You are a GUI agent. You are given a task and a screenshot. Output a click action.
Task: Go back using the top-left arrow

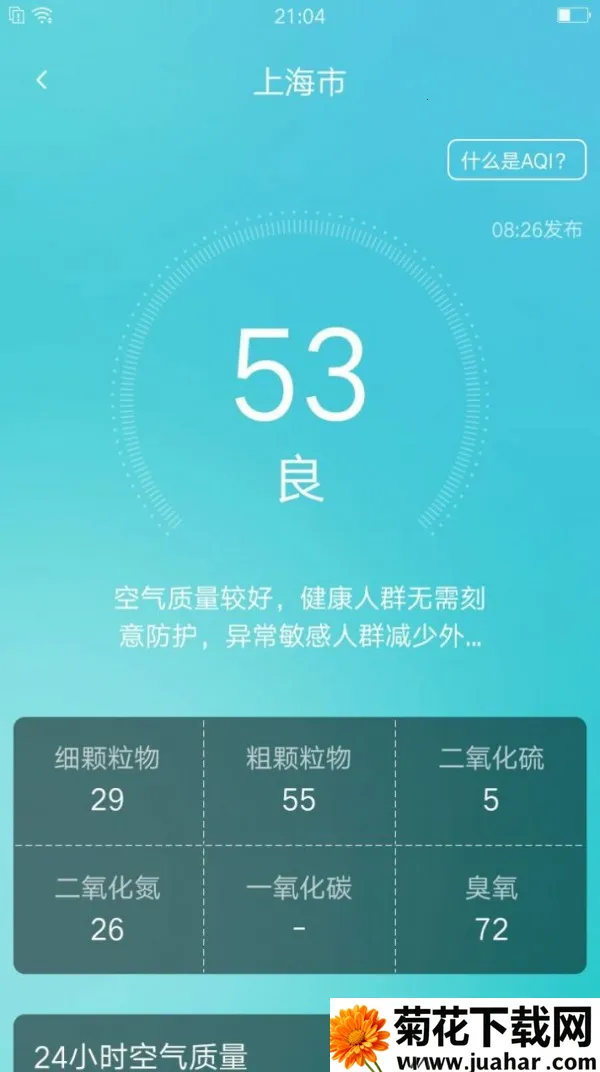pos(41,81)
